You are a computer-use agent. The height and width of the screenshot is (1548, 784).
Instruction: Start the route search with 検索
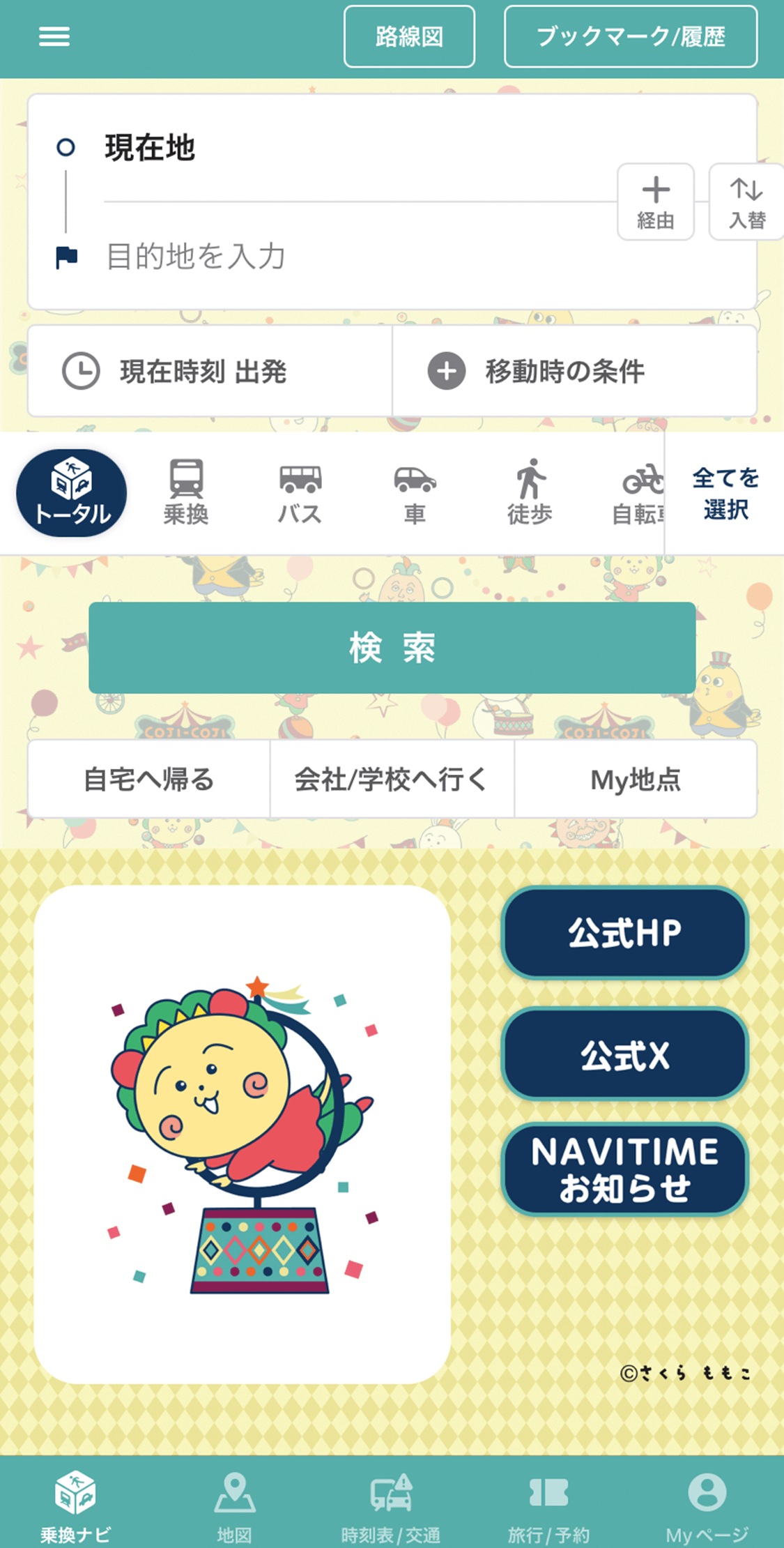(392, 648)
